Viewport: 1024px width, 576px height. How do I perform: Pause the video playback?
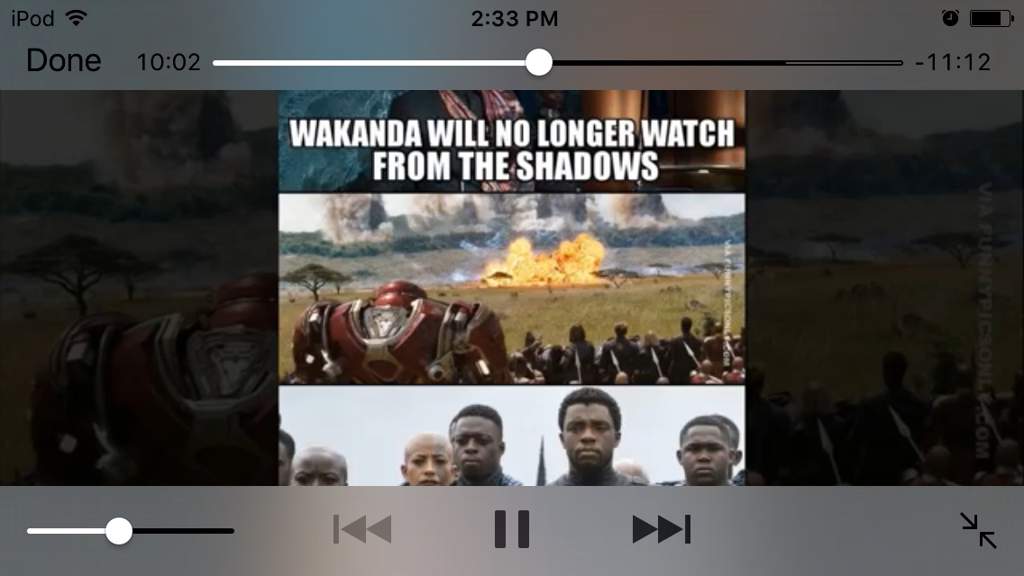tap(511, 529)
